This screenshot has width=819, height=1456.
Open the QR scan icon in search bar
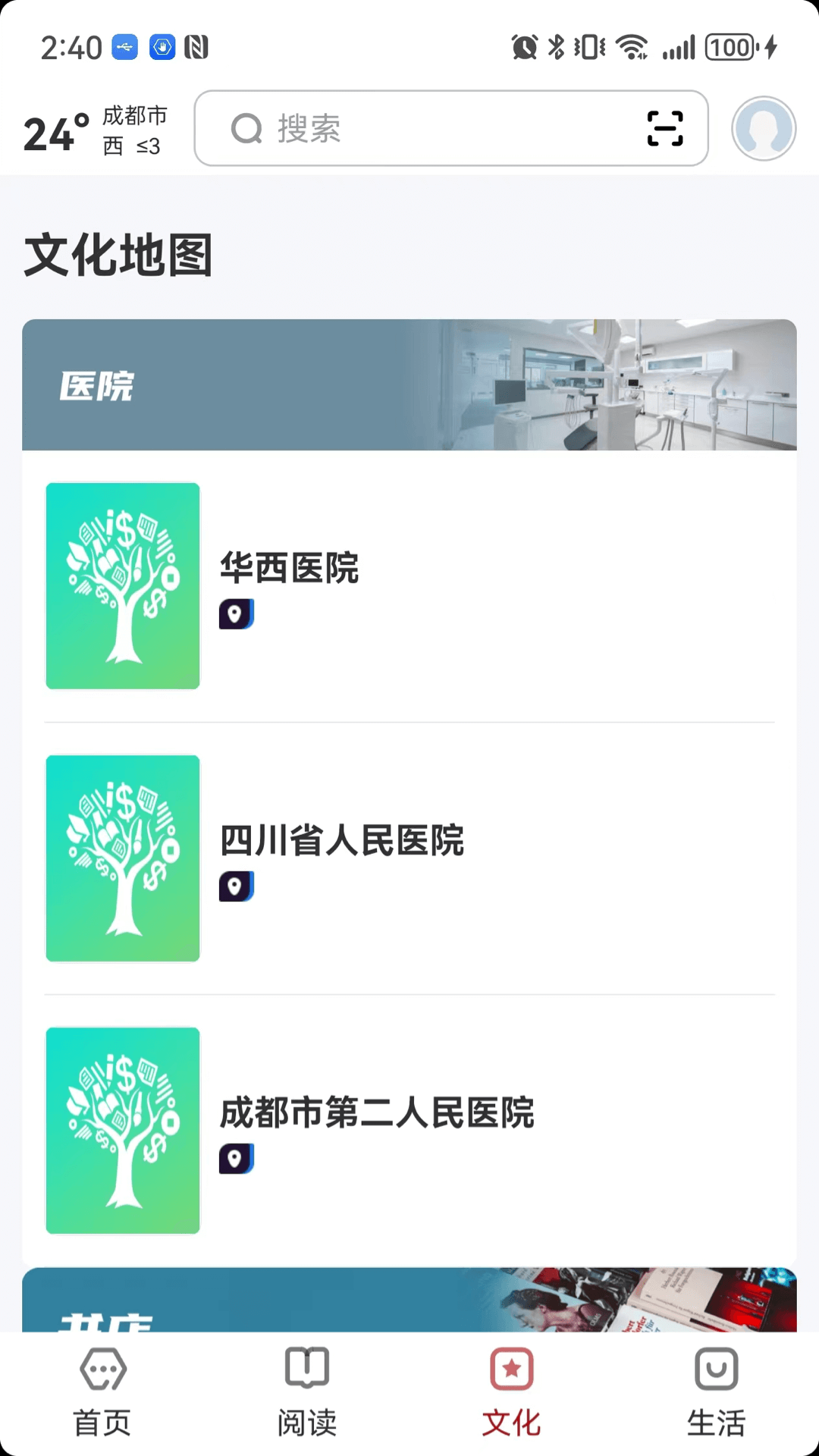(x=664, y=129)
